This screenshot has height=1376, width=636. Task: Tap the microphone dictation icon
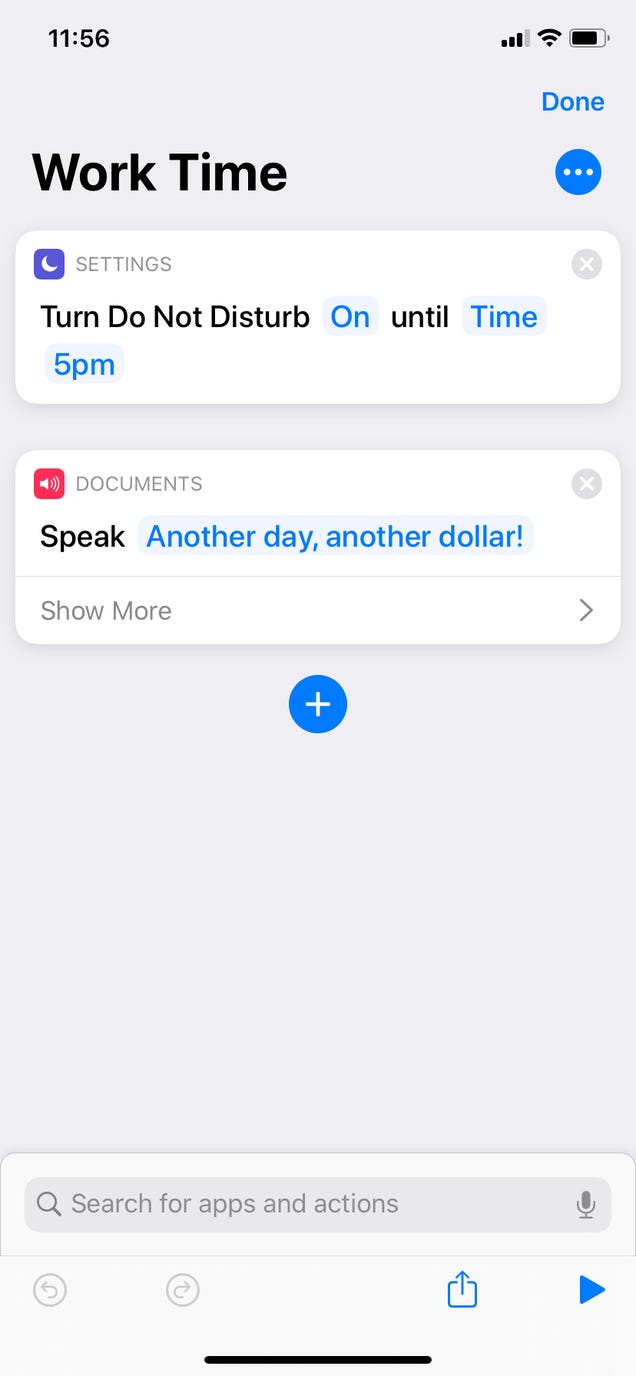tap(586, 1205)
